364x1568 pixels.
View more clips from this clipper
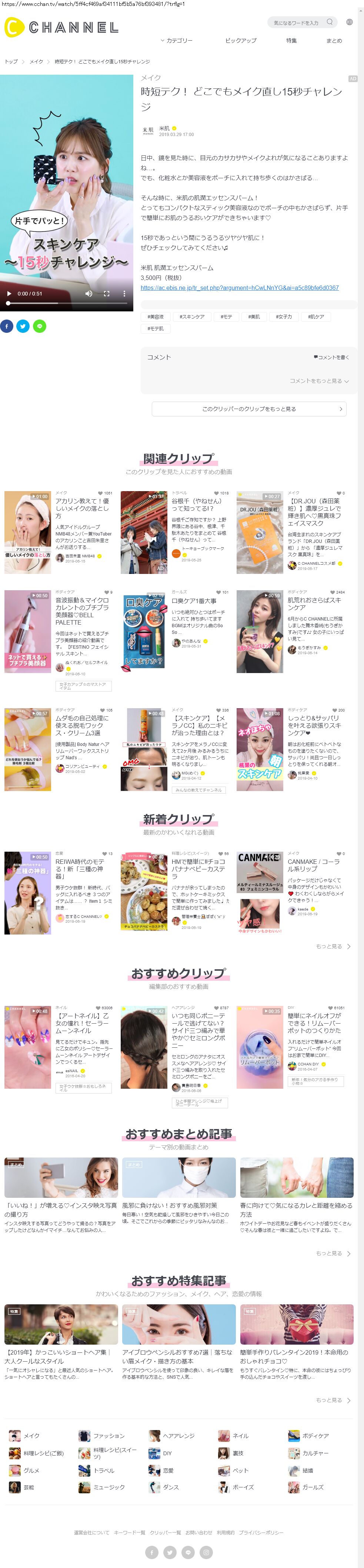(249, 409)
